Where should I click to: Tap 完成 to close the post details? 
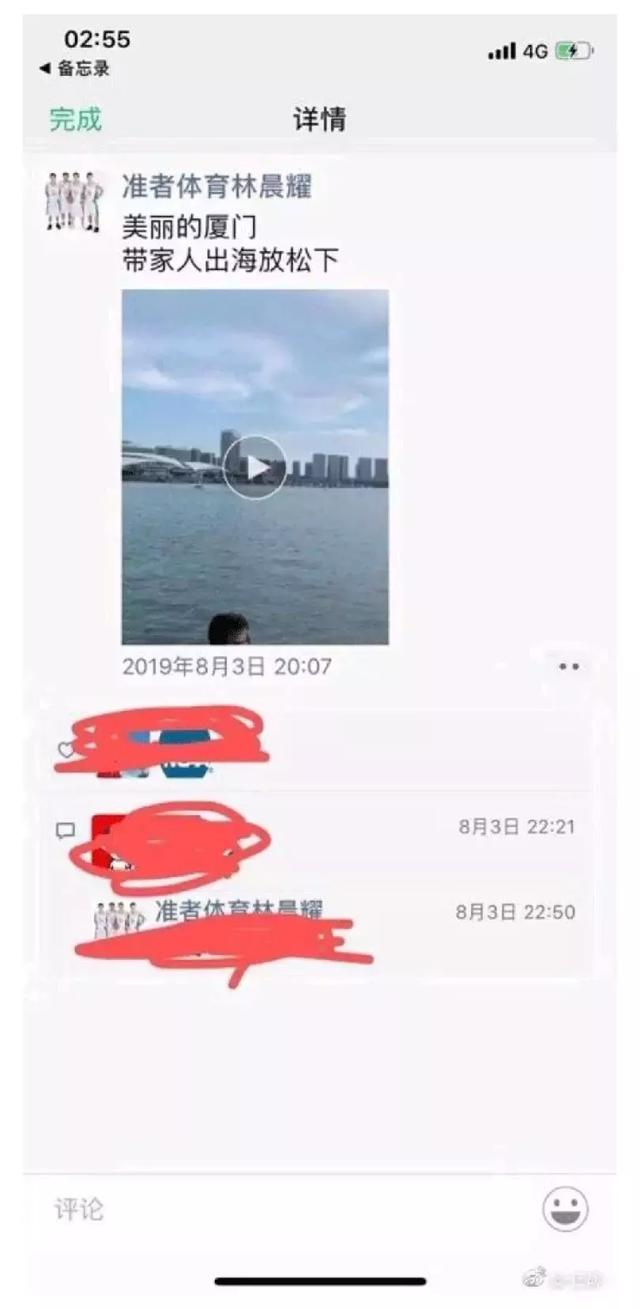(x=76, y=120)
